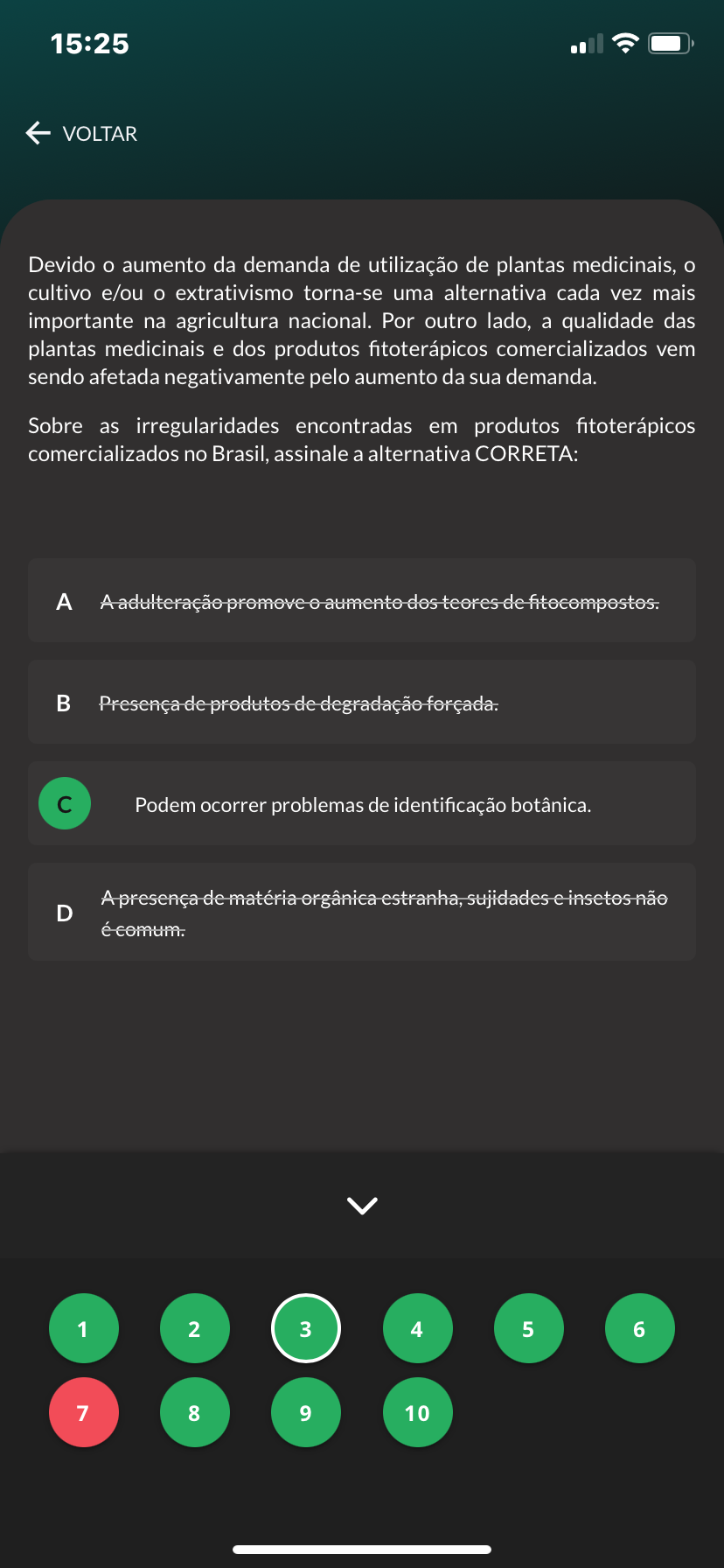Select answer C about identificação botânica
The image size is (724, 1568).
click(361, 804)
